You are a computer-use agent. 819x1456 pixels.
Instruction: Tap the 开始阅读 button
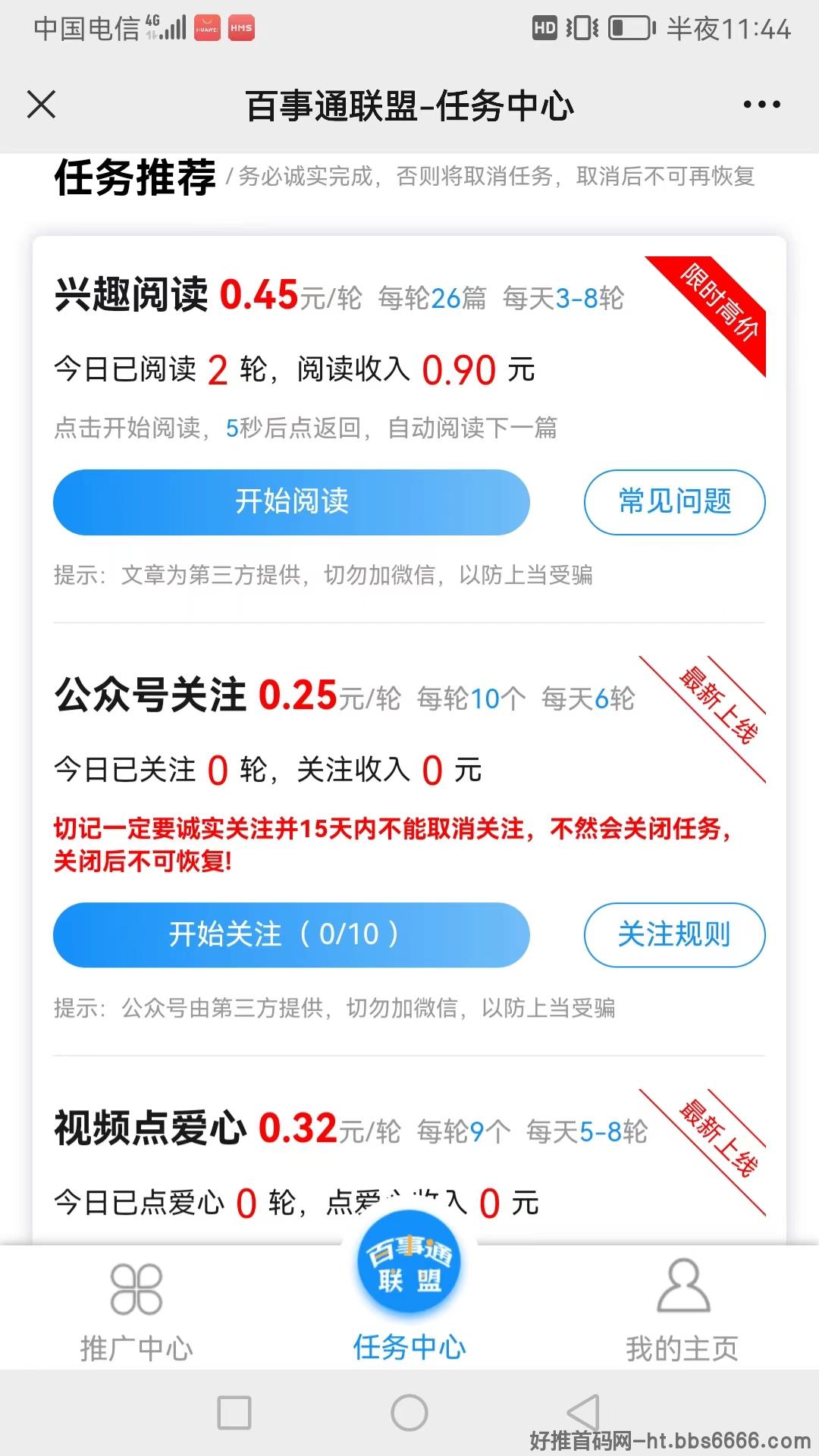pos(291,502)
